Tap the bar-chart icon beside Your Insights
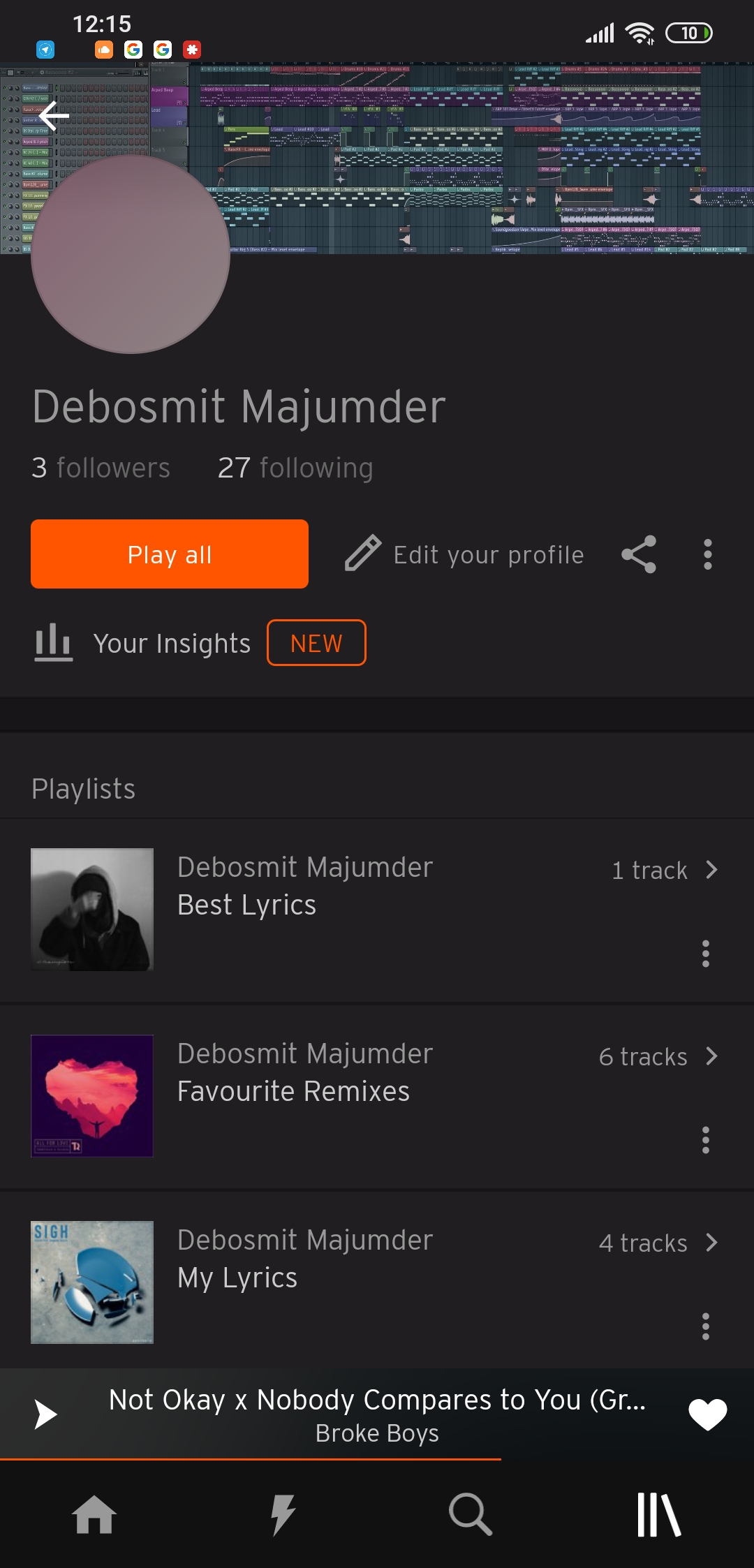This screenshot has height=1568, width=754. click(51, 643)
